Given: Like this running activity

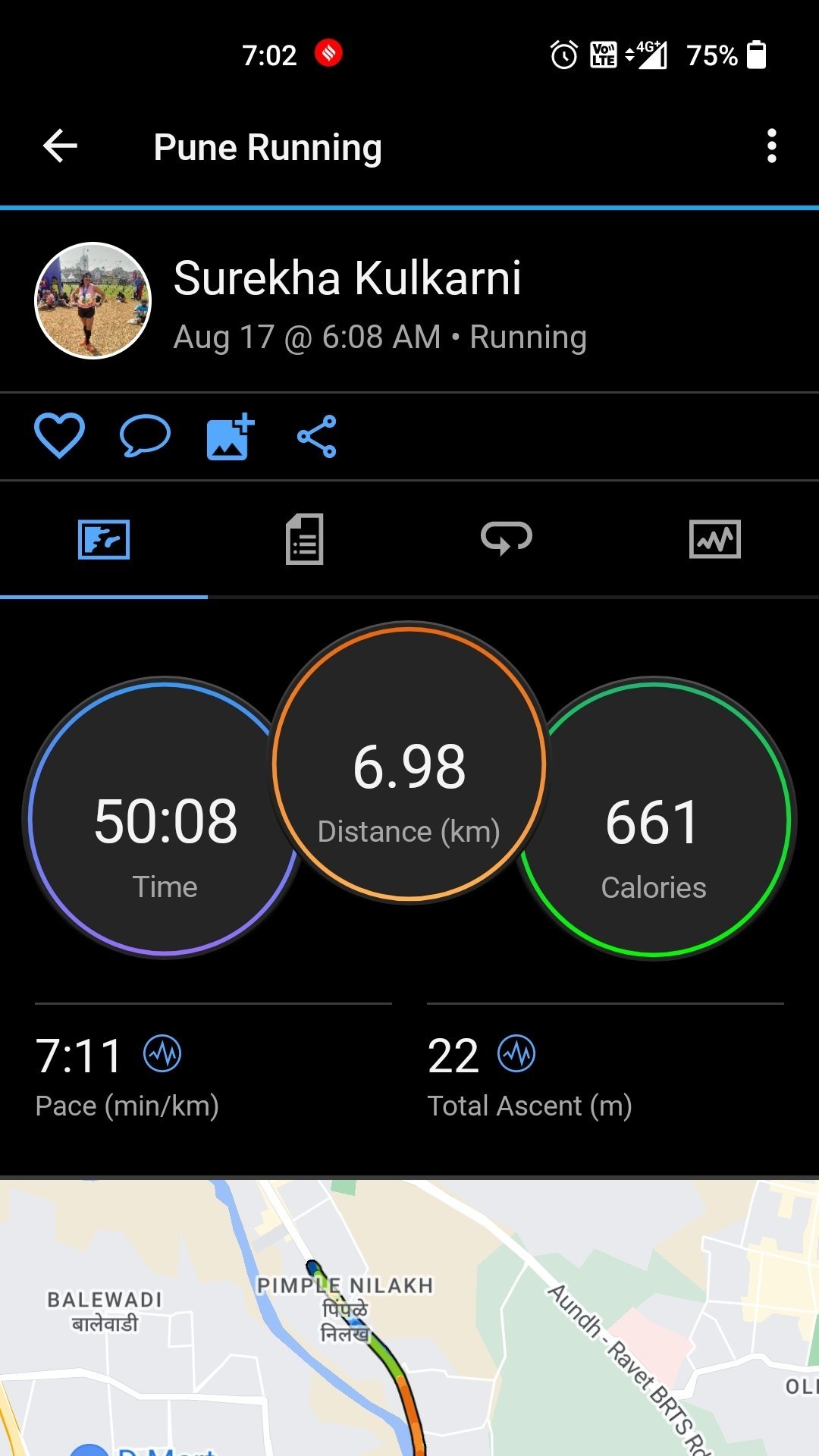Looking at the screenshot, I should 59,436.
